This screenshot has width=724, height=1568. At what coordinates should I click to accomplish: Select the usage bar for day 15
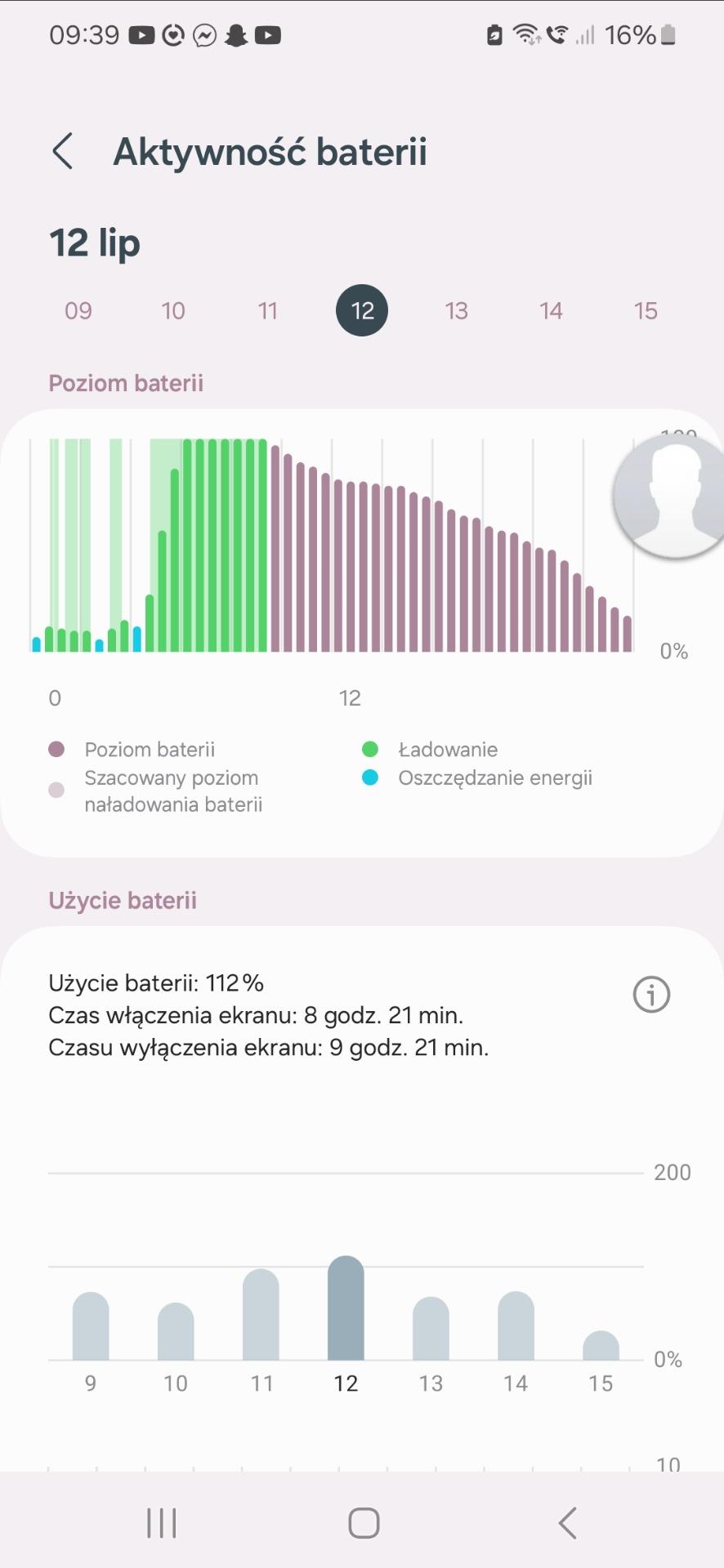tap(601, 1346)
